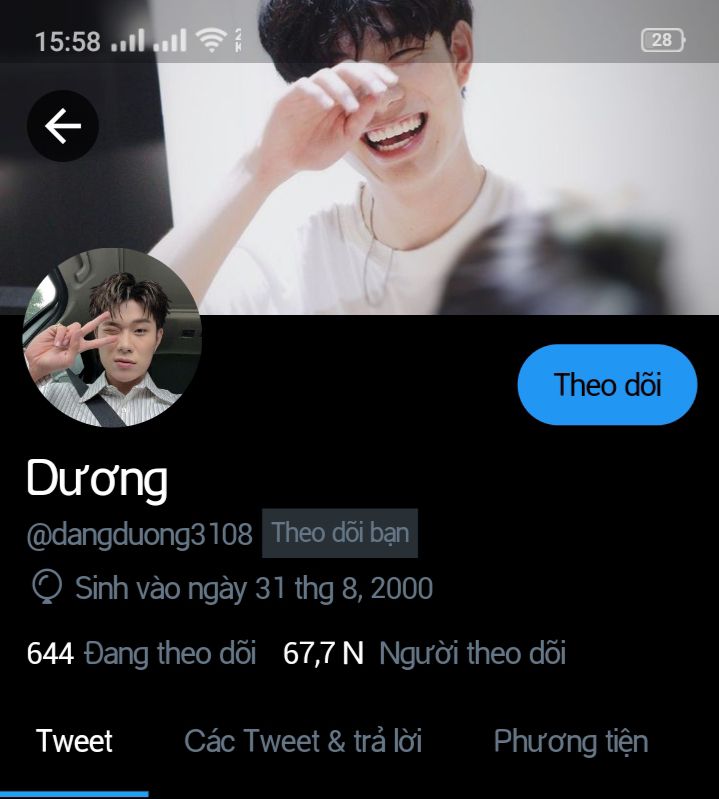
Task: Select the Tweet tab
Action: [x=74, y=741]
